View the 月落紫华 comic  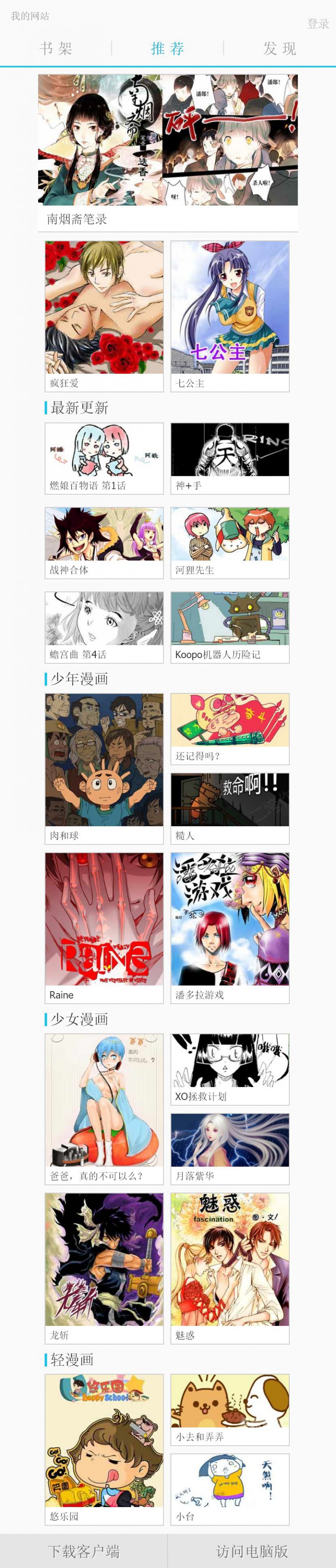coord(230,1149)
